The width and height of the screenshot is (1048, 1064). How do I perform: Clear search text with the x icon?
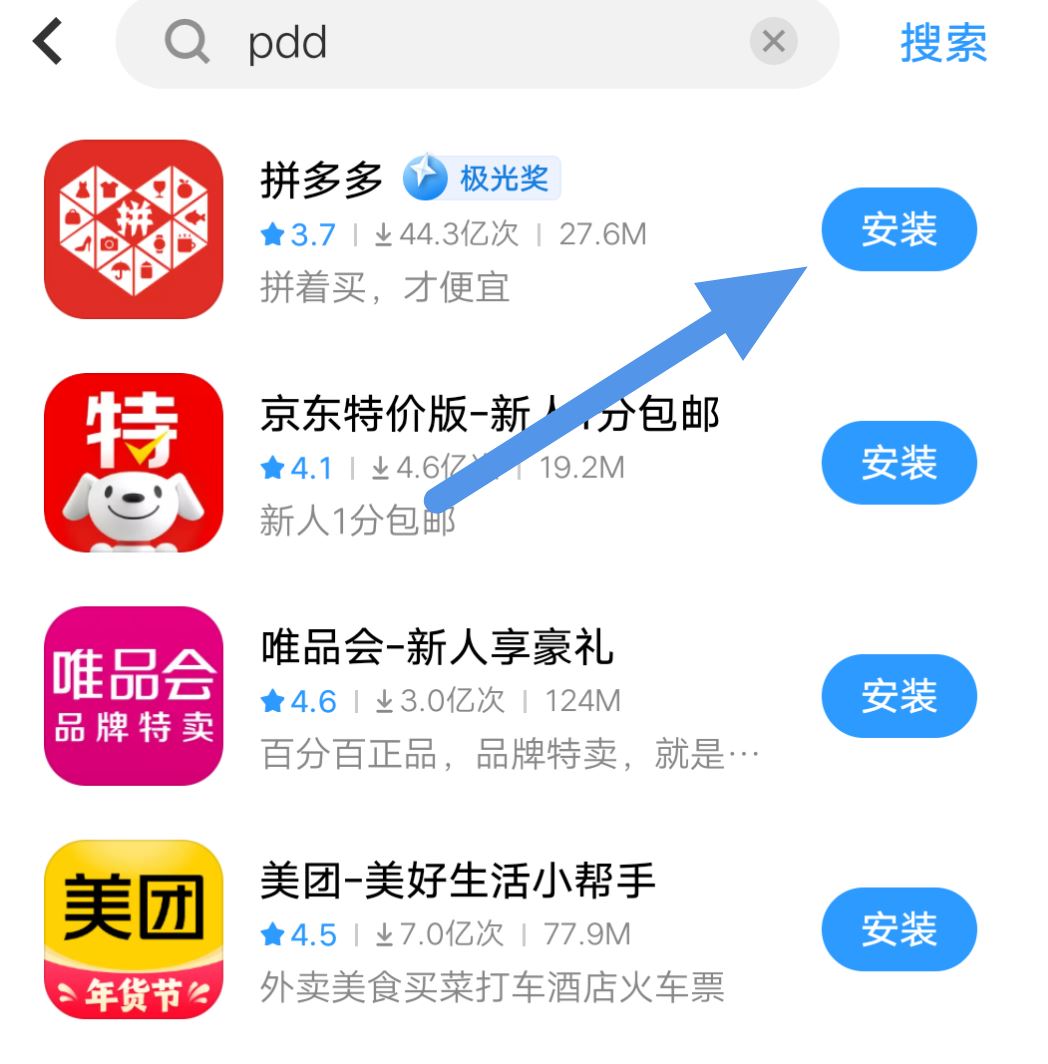pyautogui.click(x=774, y=41)
